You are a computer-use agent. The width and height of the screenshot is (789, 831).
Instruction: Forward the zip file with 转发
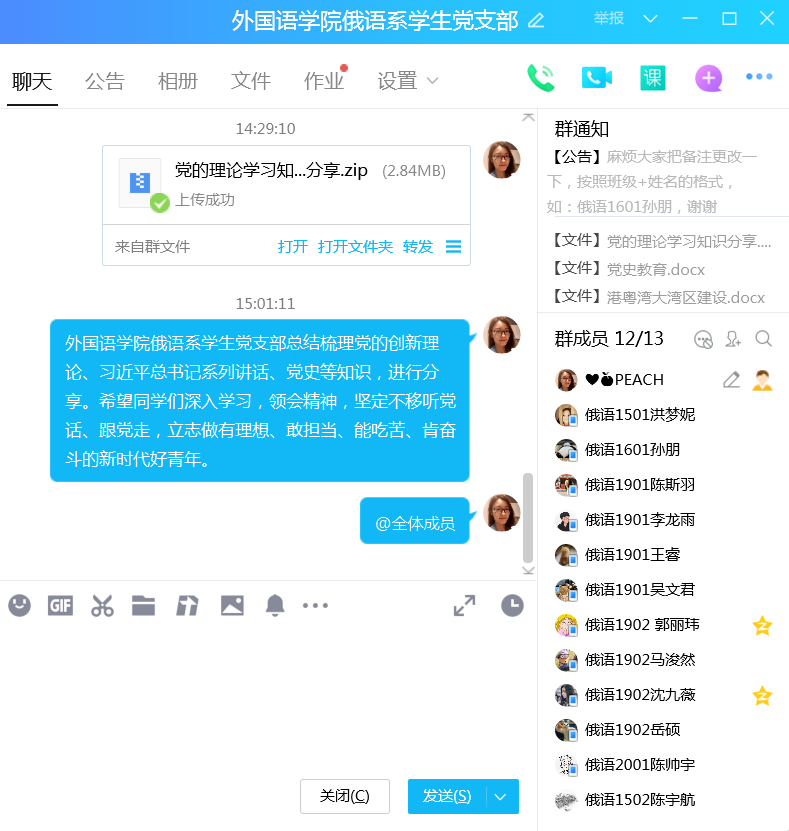pos(417,247)
